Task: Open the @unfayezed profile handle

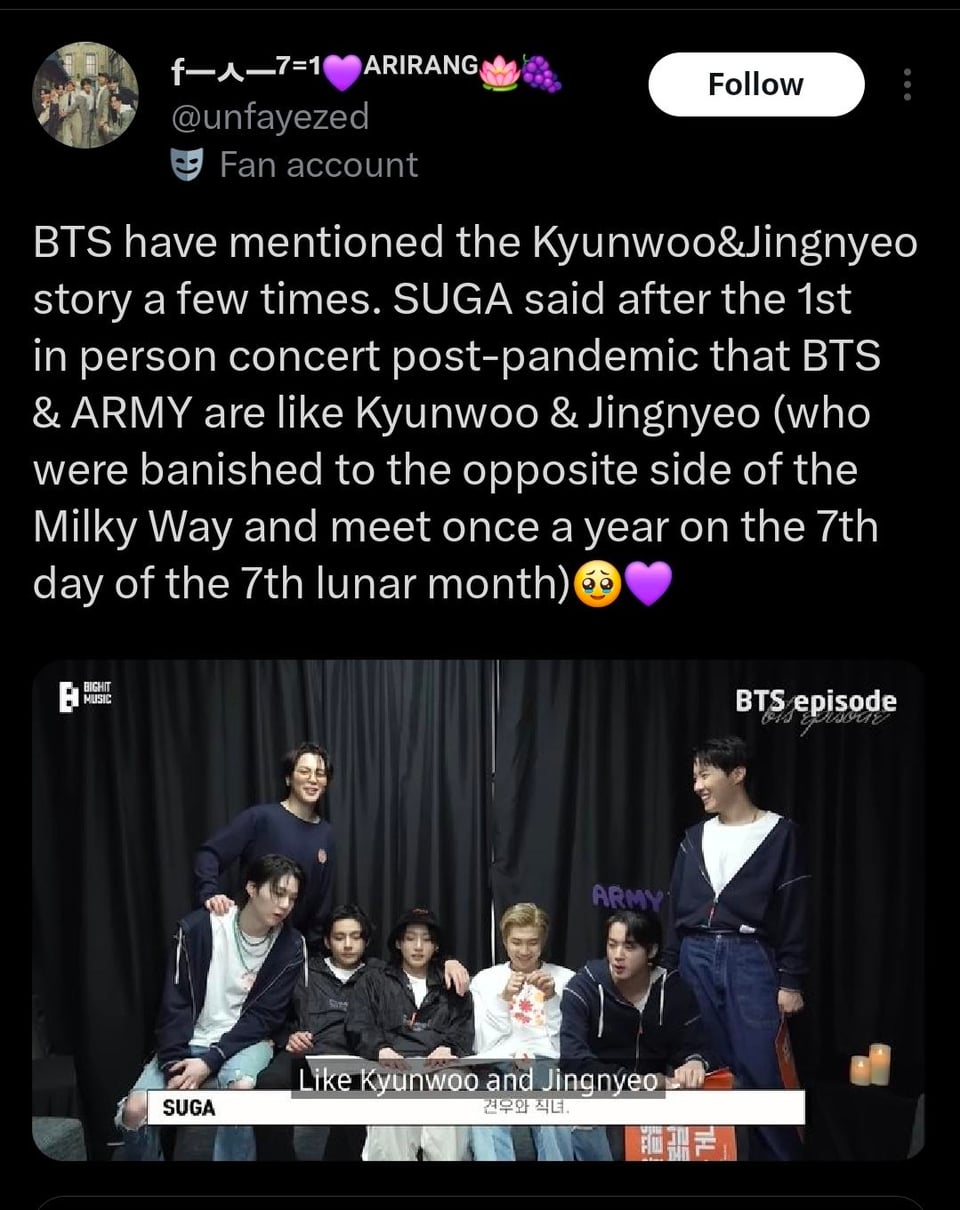Action: pyautogui.click(x=270, y=117)
